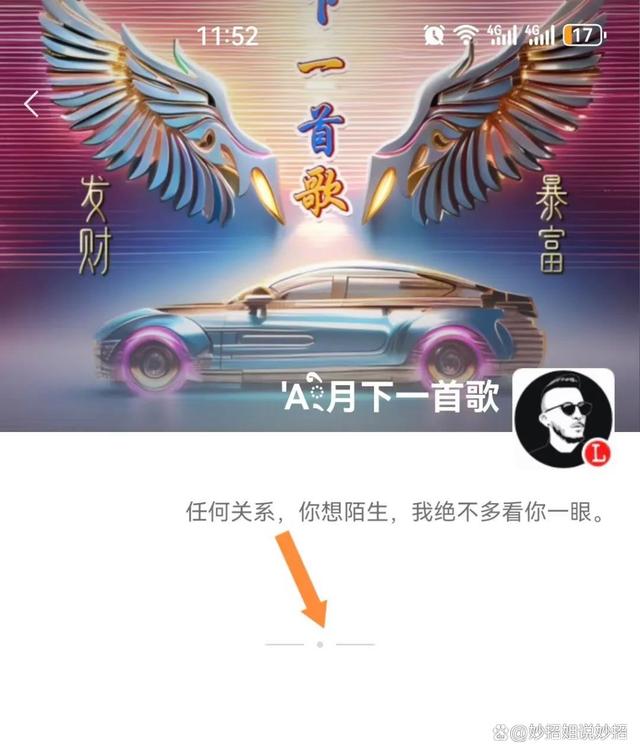Go back using the top-left arrow

32,104
